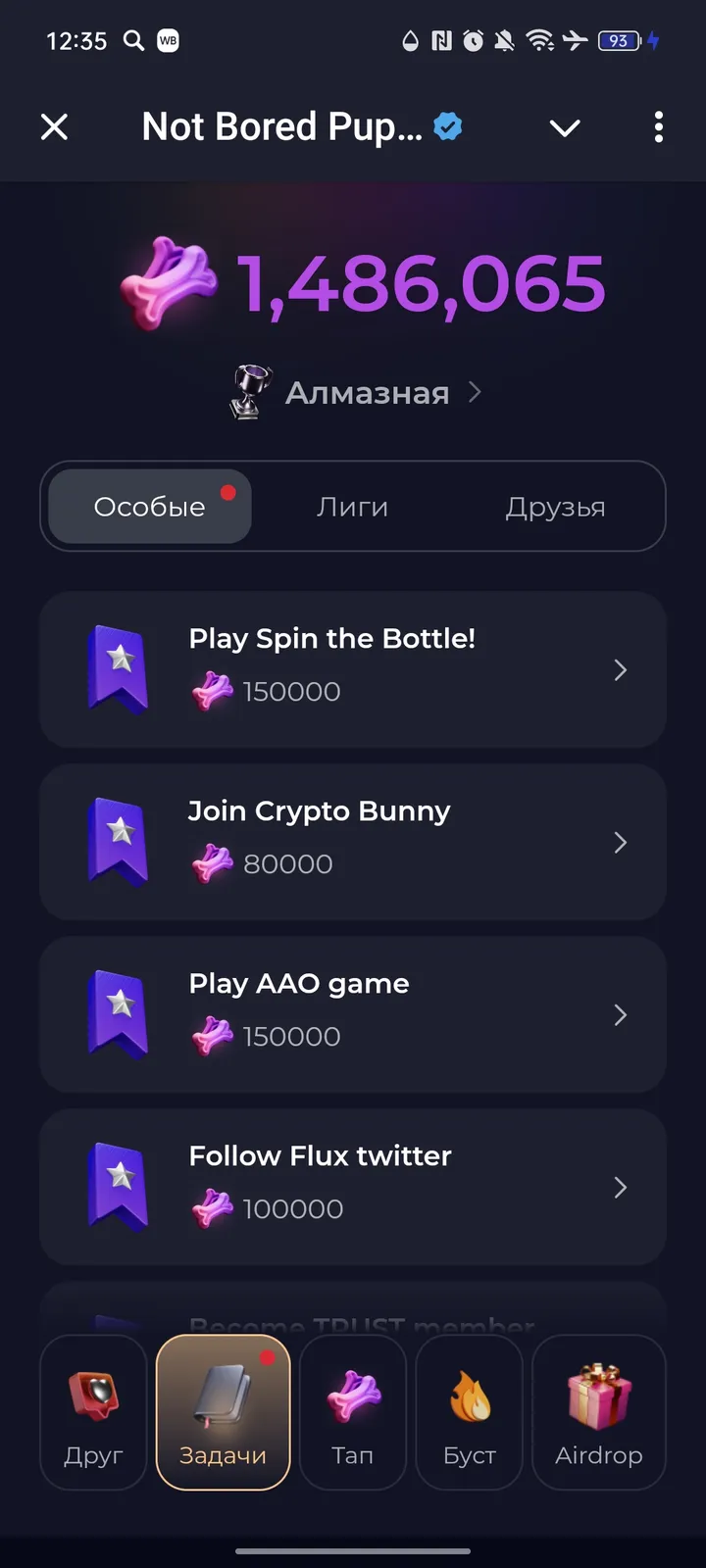Viewport: 706px width, 1568px height.
Task: Switch to the Друзья tab
Action: [x=555, y=507]
